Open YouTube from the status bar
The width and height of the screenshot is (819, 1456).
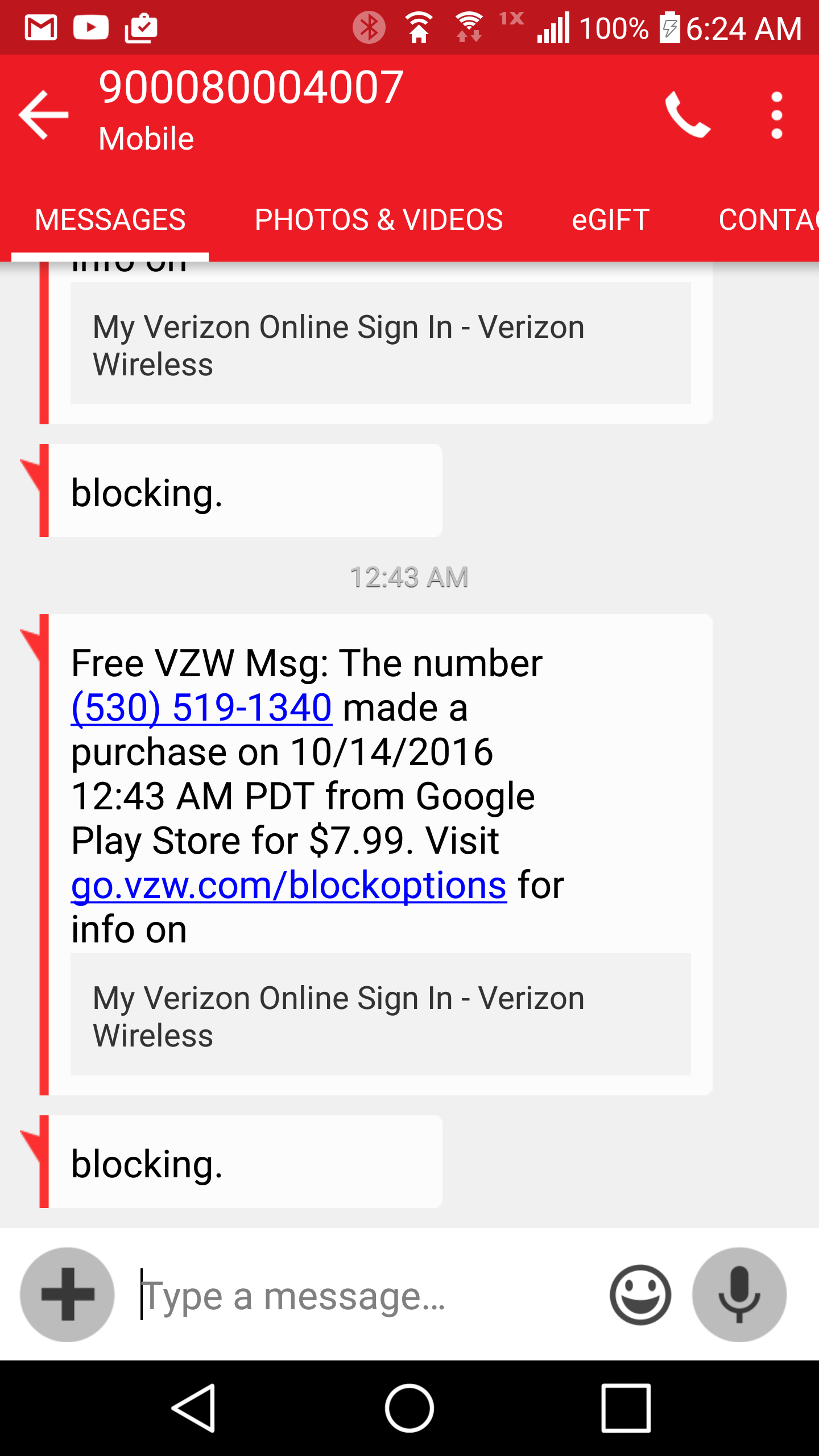pos(91,27)
